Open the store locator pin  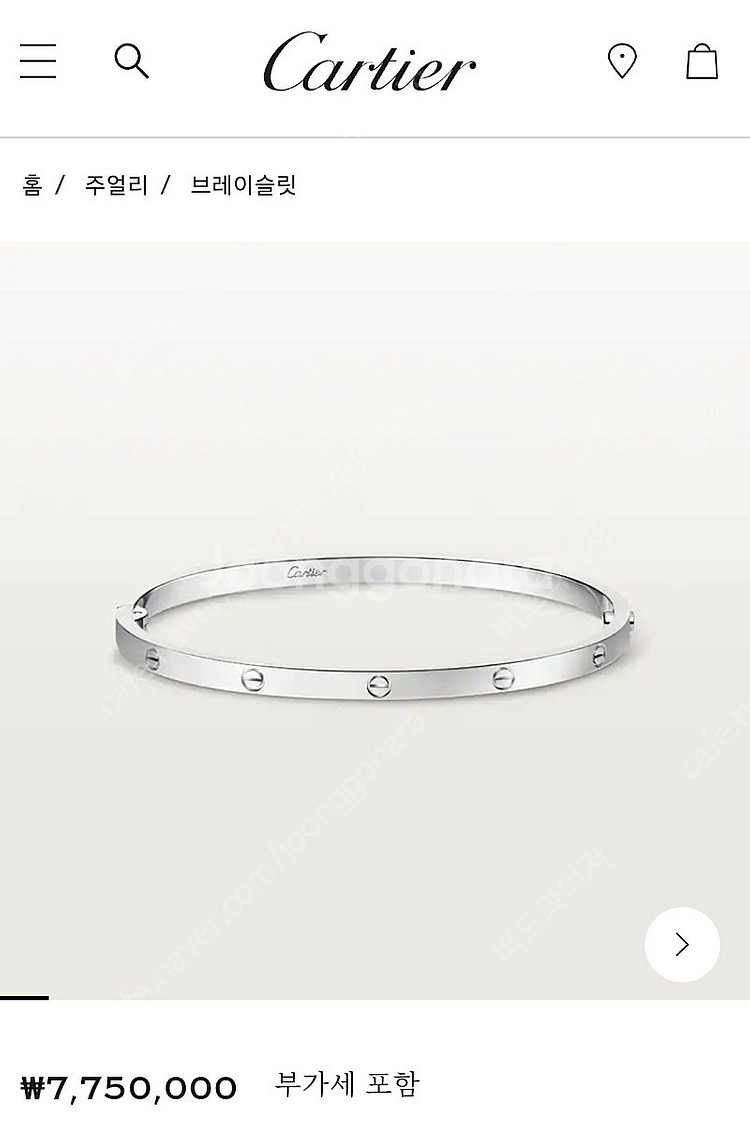pyautogui.click(x=622, y=61)
